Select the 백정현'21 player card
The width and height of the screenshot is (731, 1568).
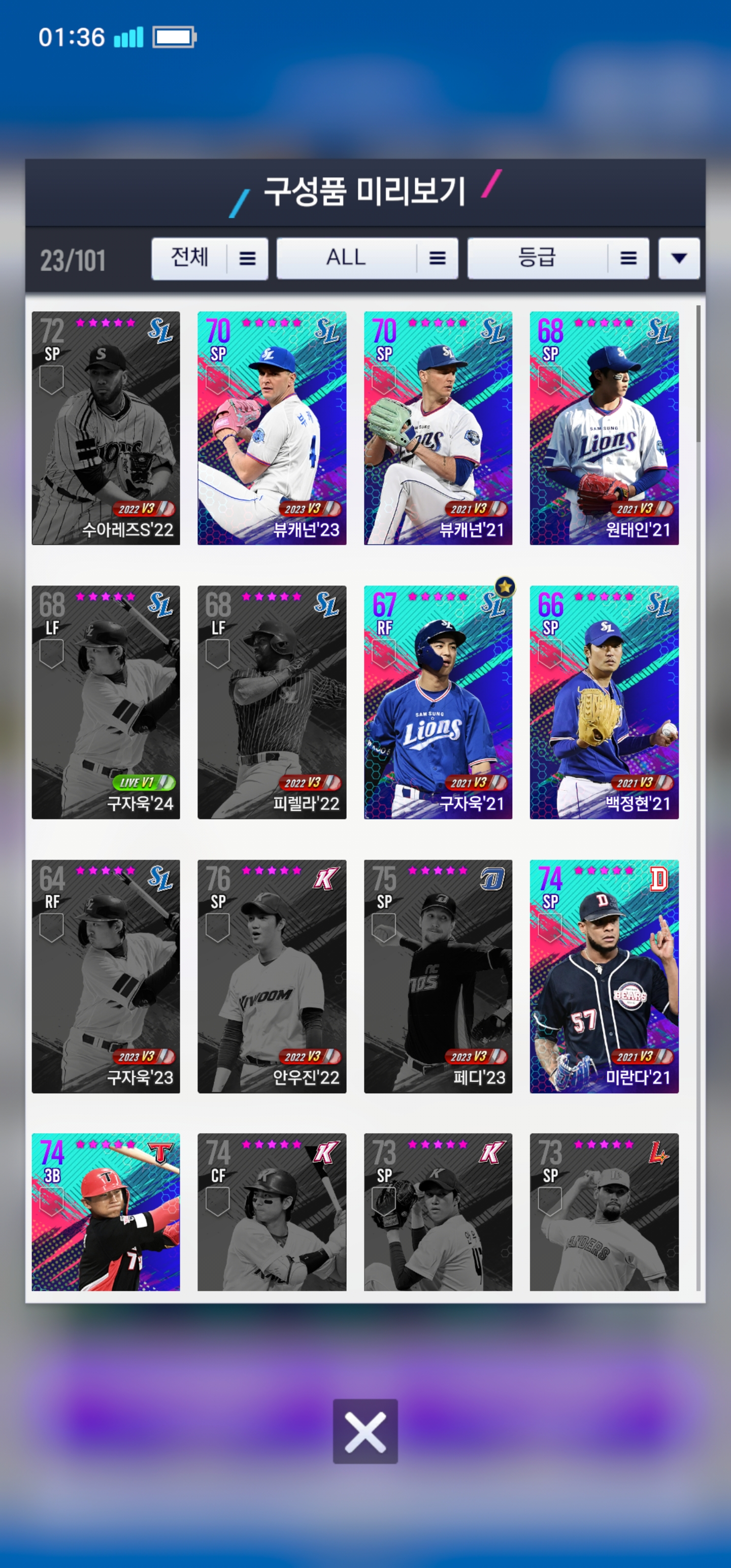[605, 702]
